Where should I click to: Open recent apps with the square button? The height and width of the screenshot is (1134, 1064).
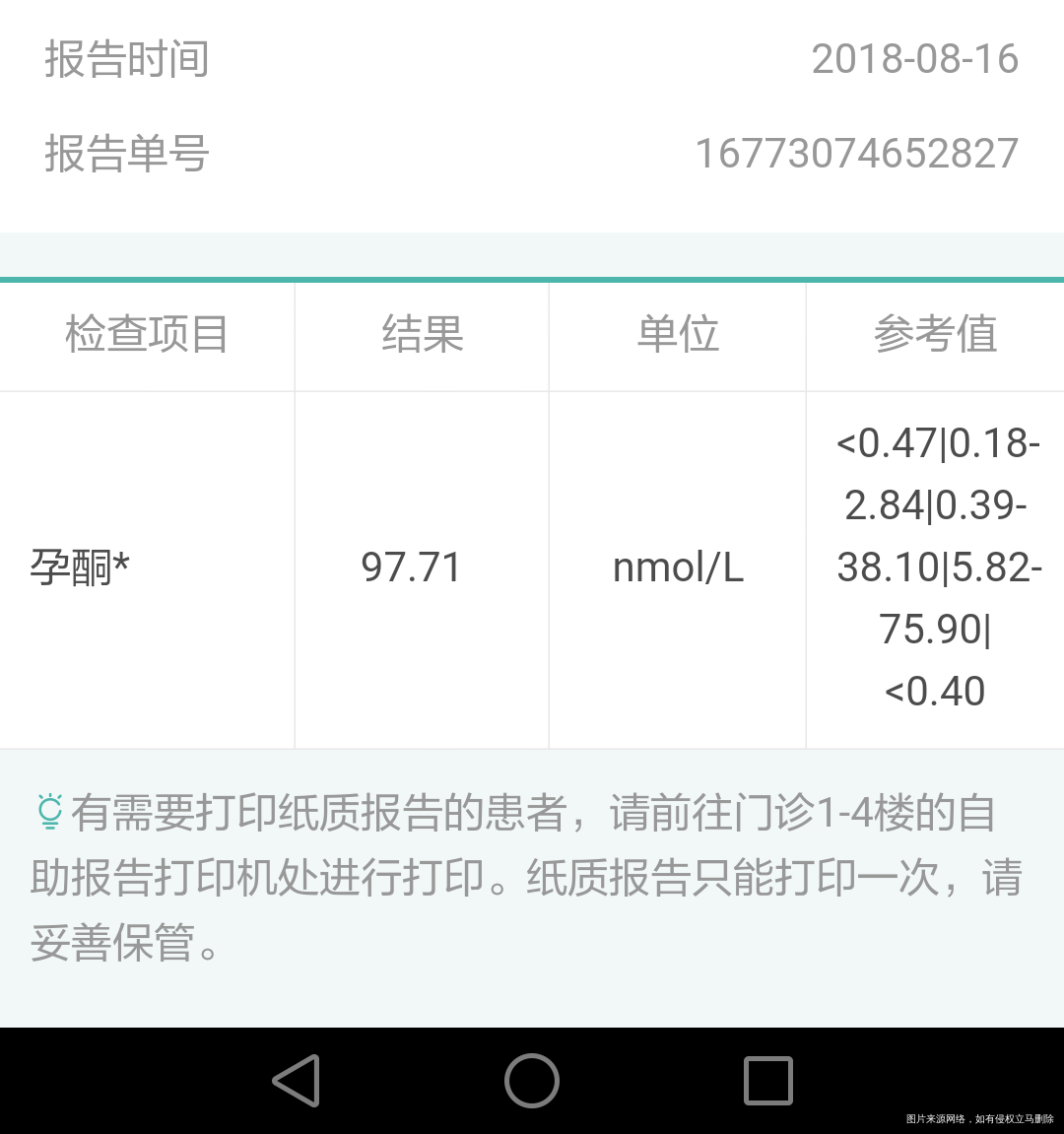click(766, 1081)
